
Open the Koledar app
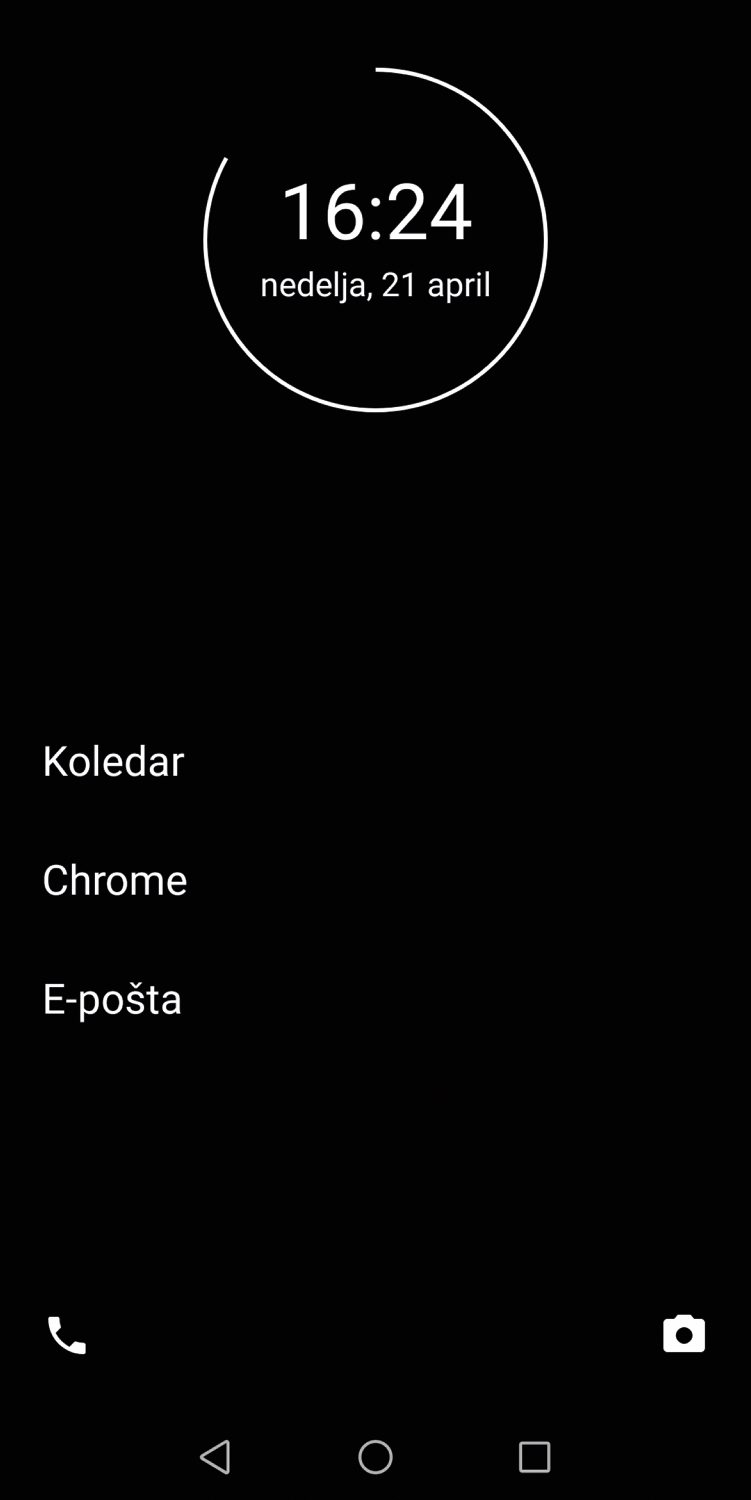point(113,761)
